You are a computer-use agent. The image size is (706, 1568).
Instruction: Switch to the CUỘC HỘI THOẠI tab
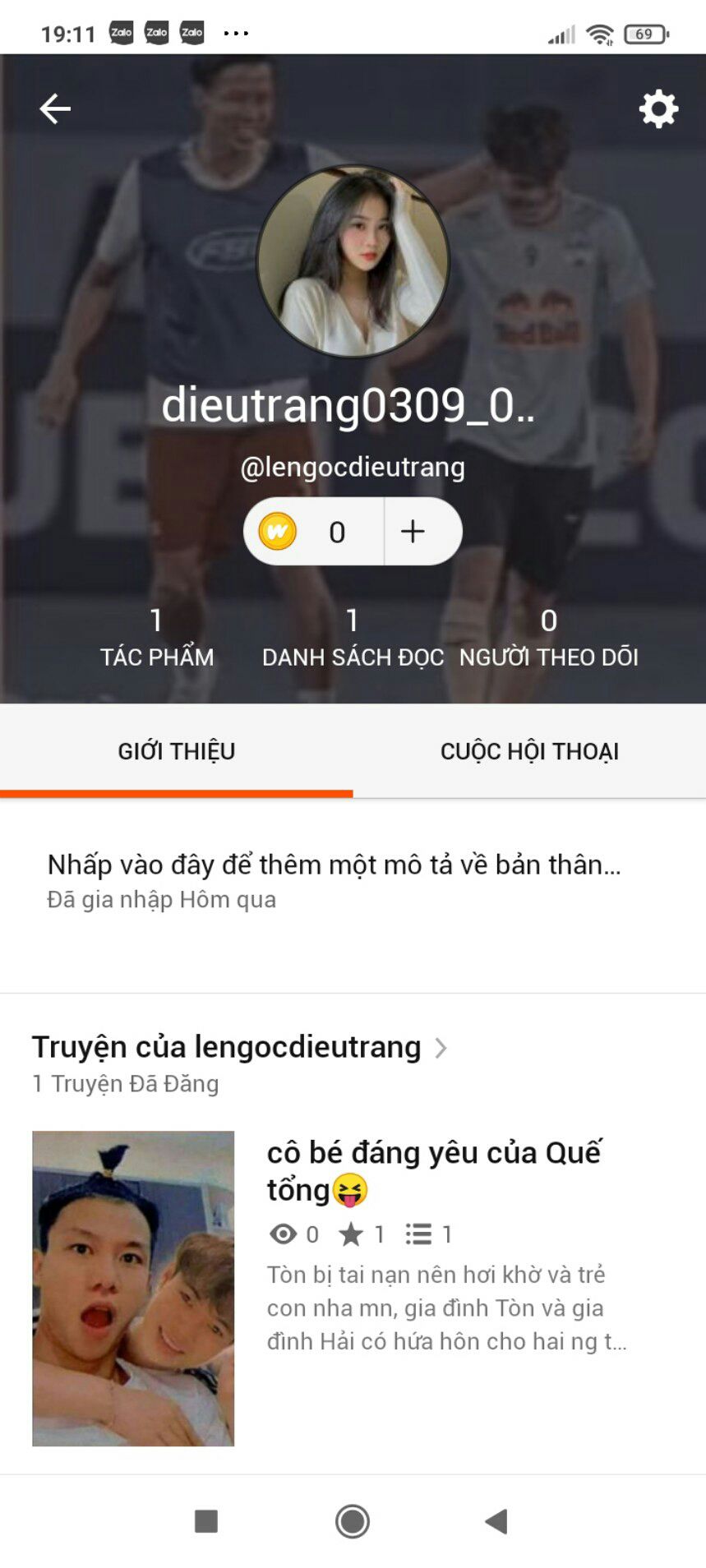(529, 751)
